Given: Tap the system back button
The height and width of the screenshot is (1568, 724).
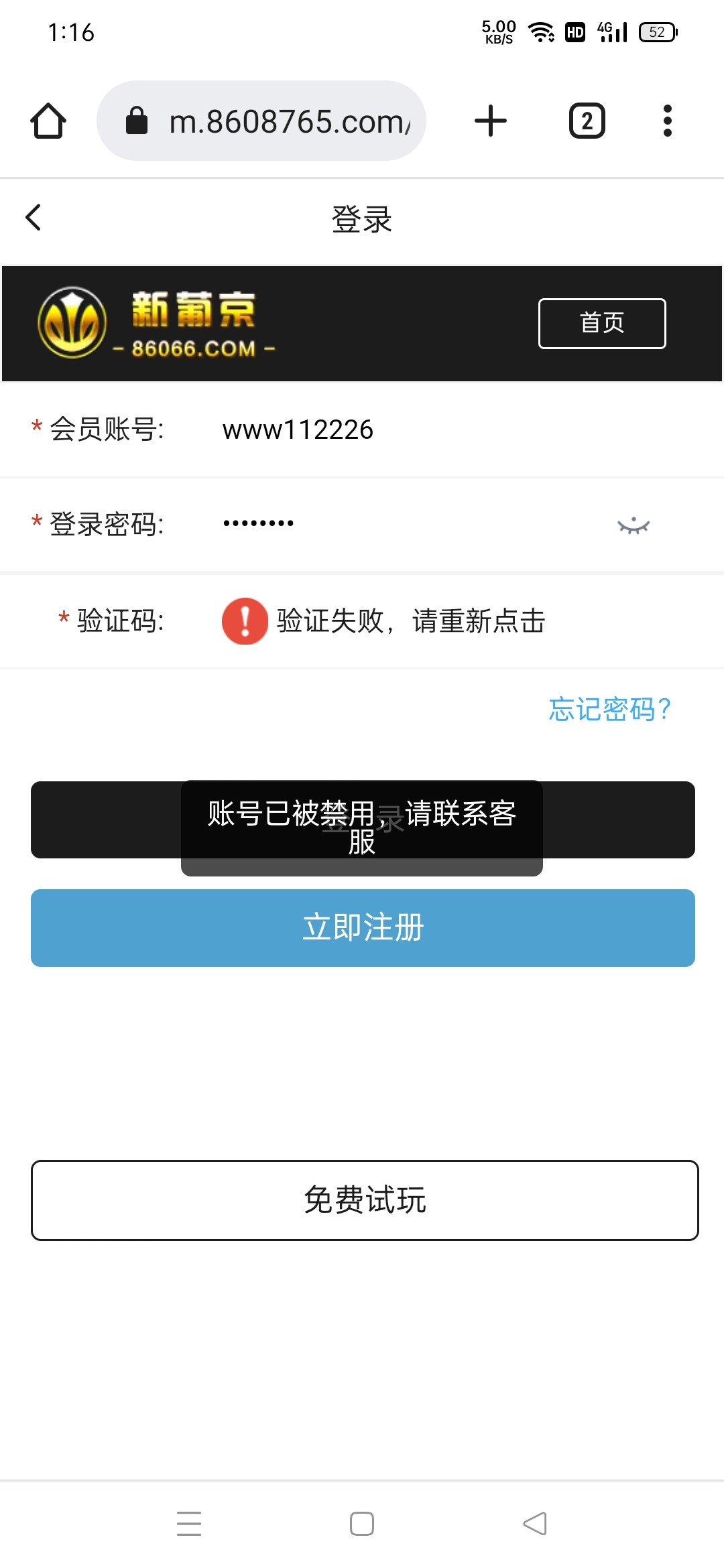Looking at the screenshot, I should tap(535, 1523).
